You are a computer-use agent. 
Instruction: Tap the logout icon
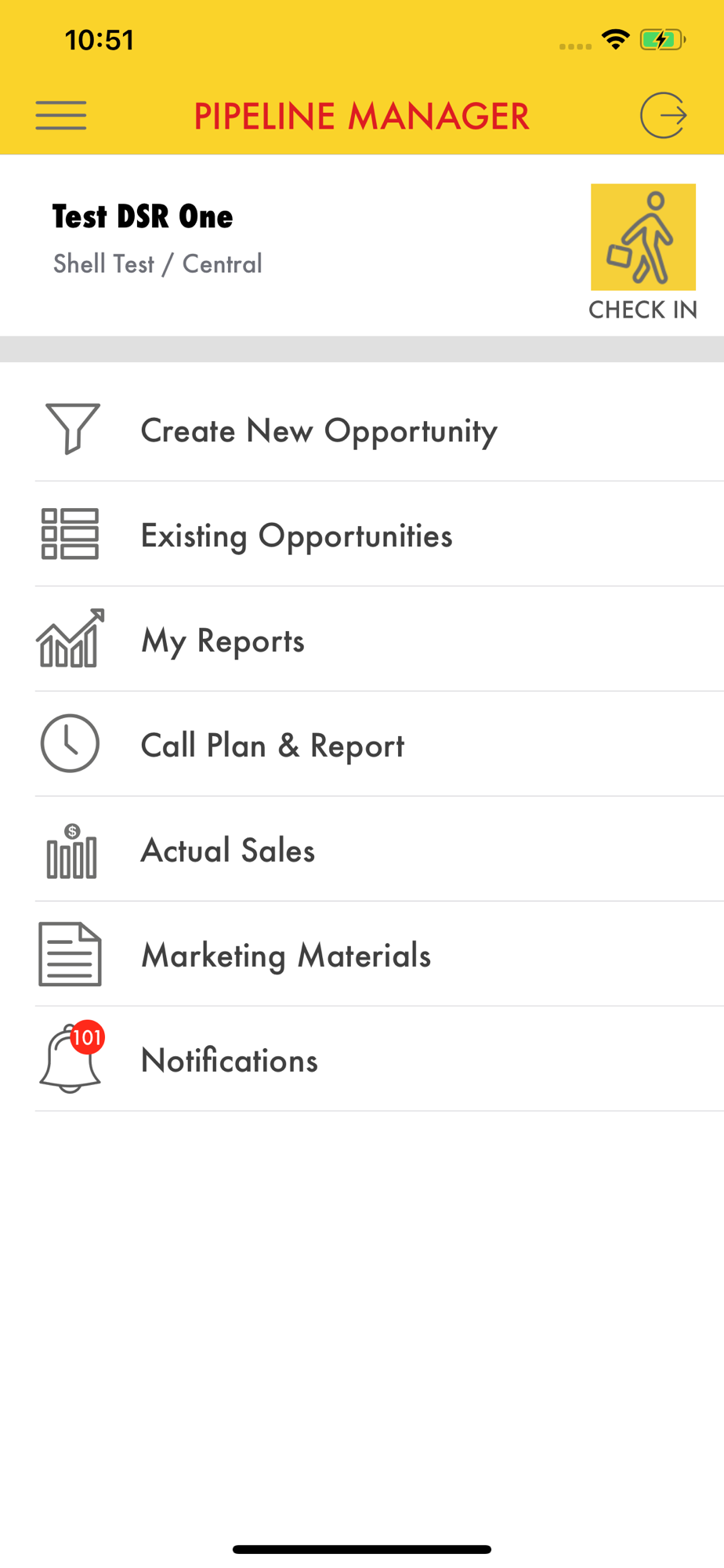click(664, 115)
